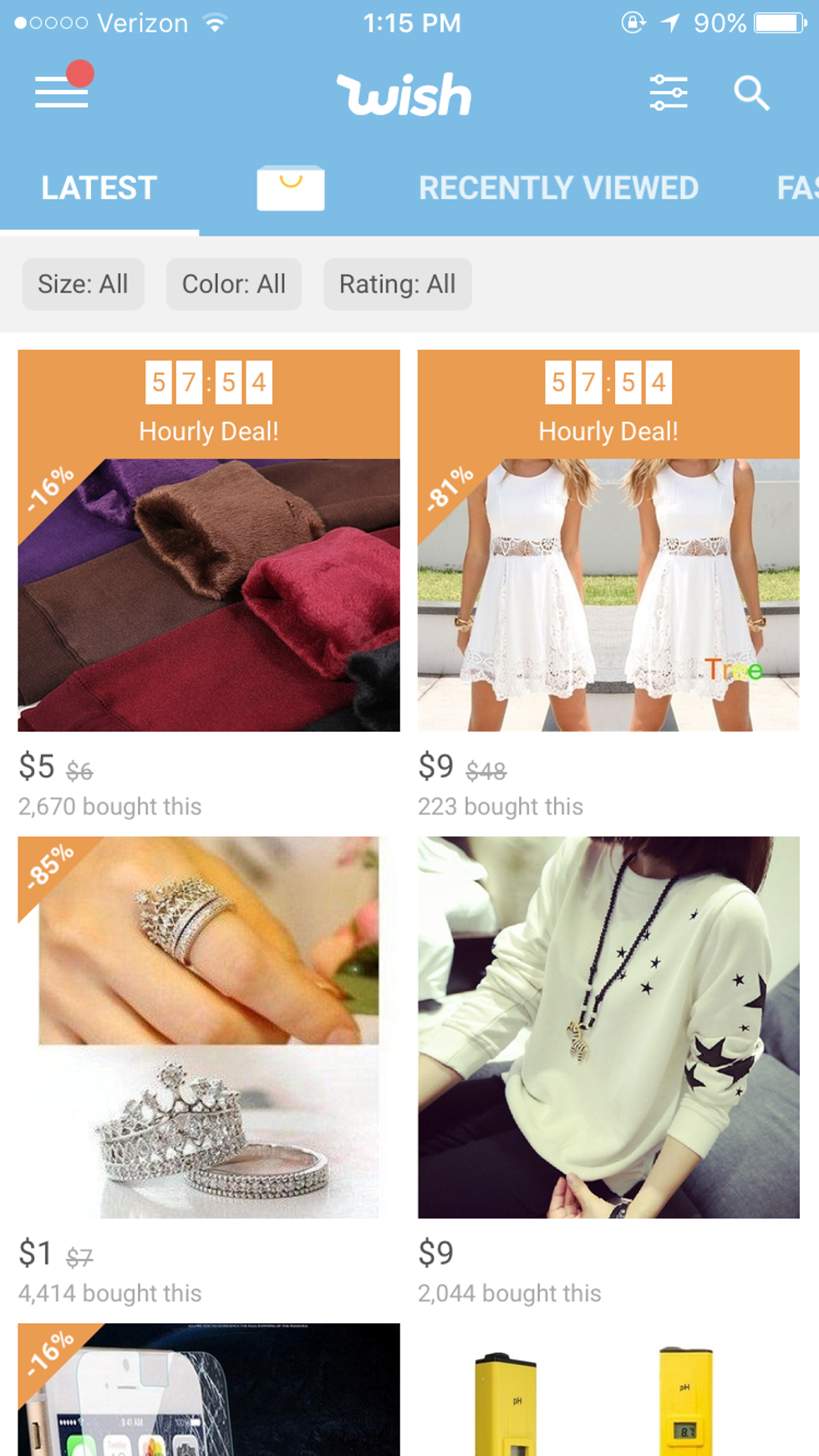
Task: View the $9 star print sweatshirt
Action: pyautogui.click(x=608, y=1027)
